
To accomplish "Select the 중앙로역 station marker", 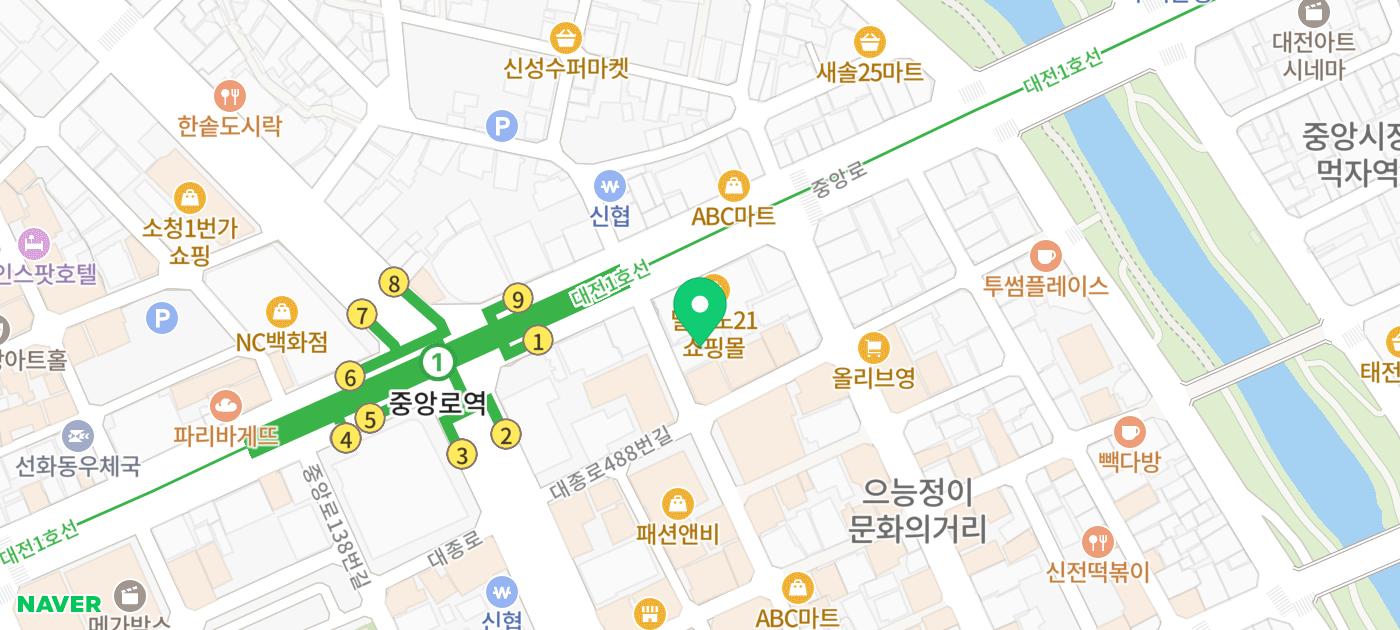I will pos(437,362).
